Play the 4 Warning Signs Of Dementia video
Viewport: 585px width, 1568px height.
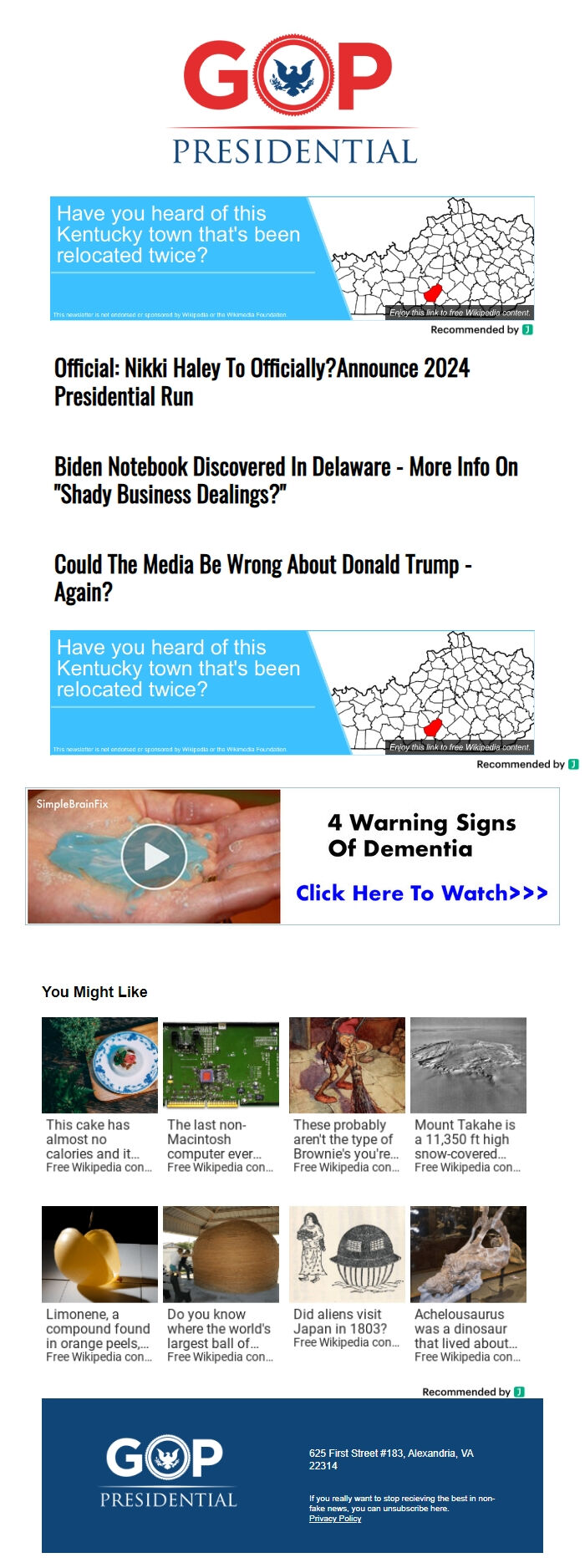click(154, 856)
